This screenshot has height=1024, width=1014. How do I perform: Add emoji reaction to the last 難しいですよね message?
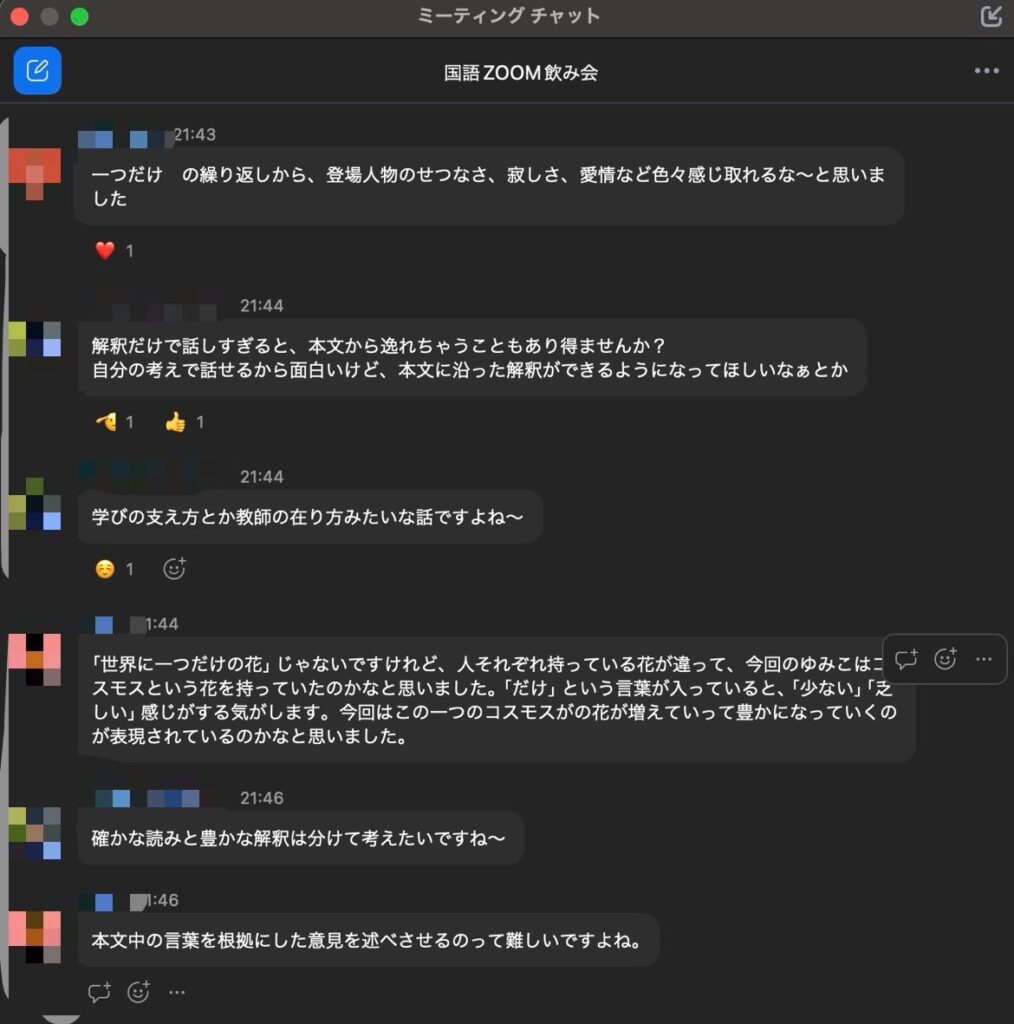138,992
